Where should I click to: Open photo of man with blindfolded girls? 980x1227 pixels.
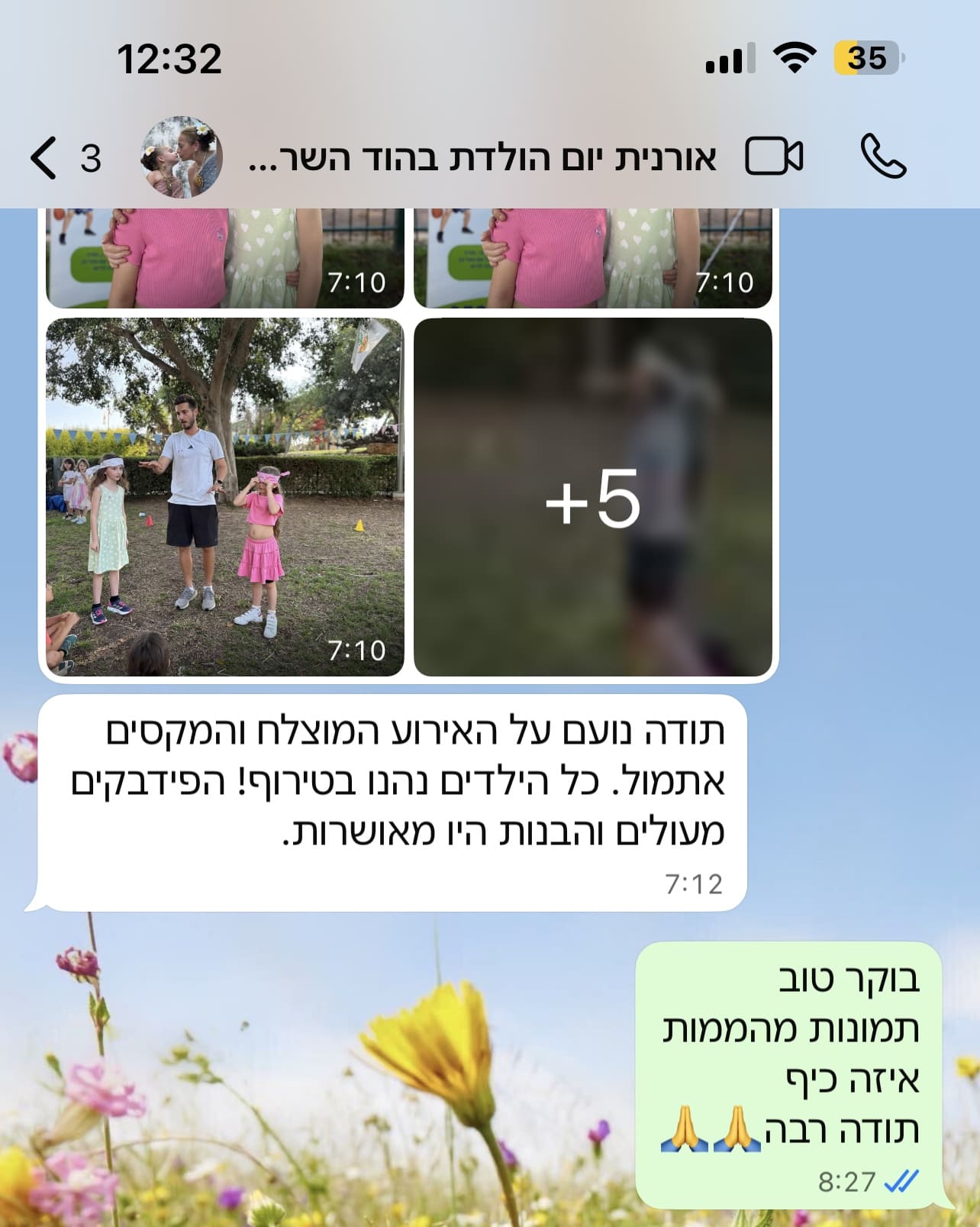[225, 497]
